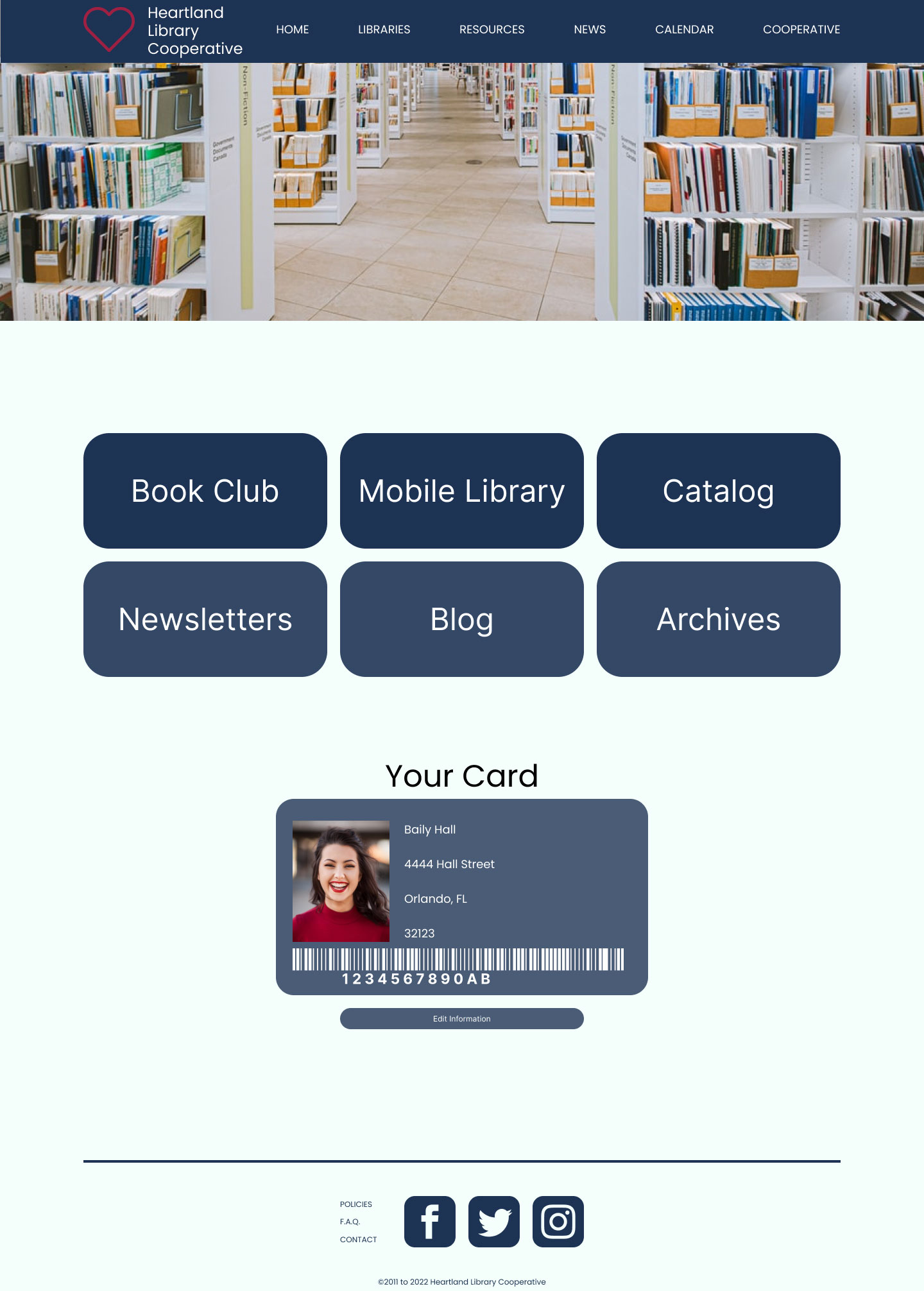
Task: Open the Blog
Action: pyautogui.click(x=462, y=619)
